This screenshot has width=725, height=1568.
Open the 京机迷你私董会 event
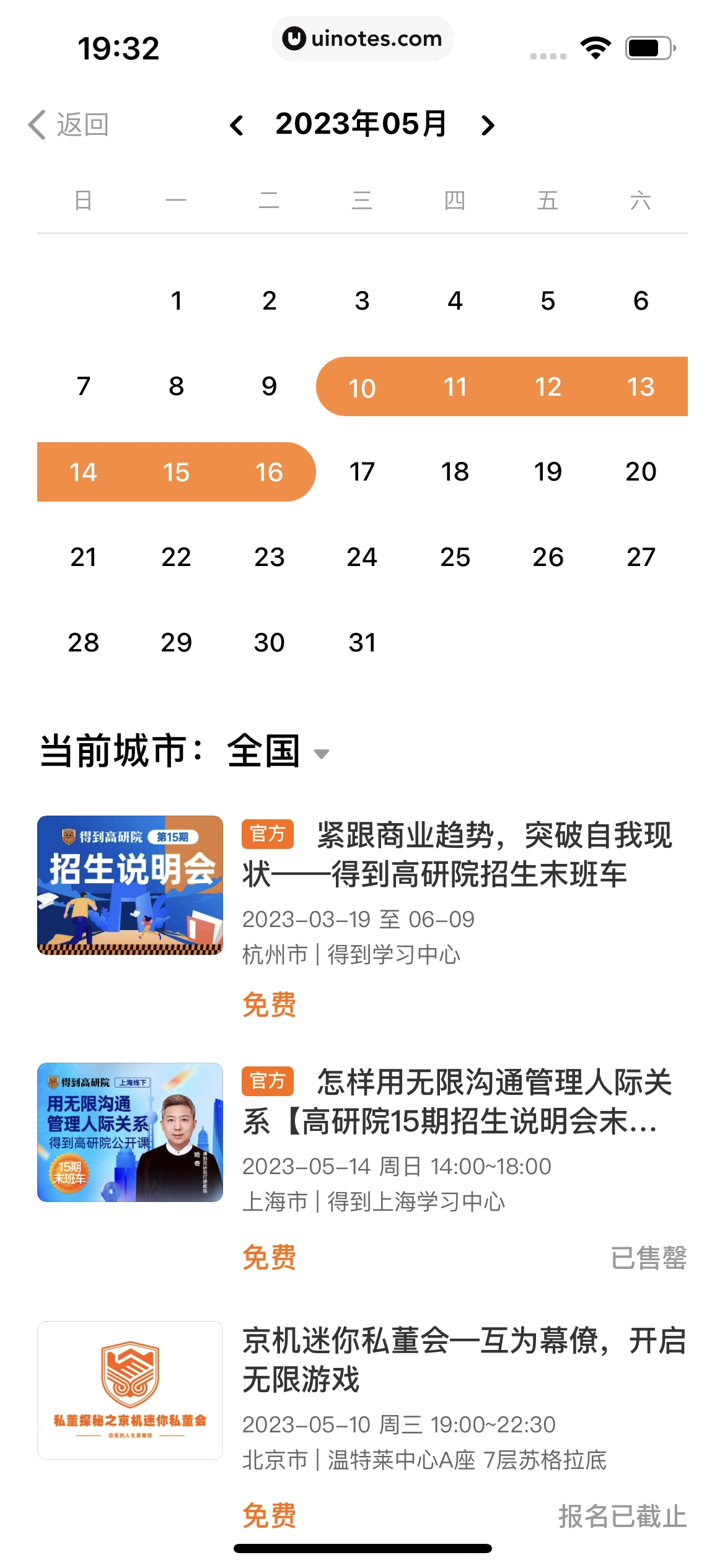tap(463, 1360)
